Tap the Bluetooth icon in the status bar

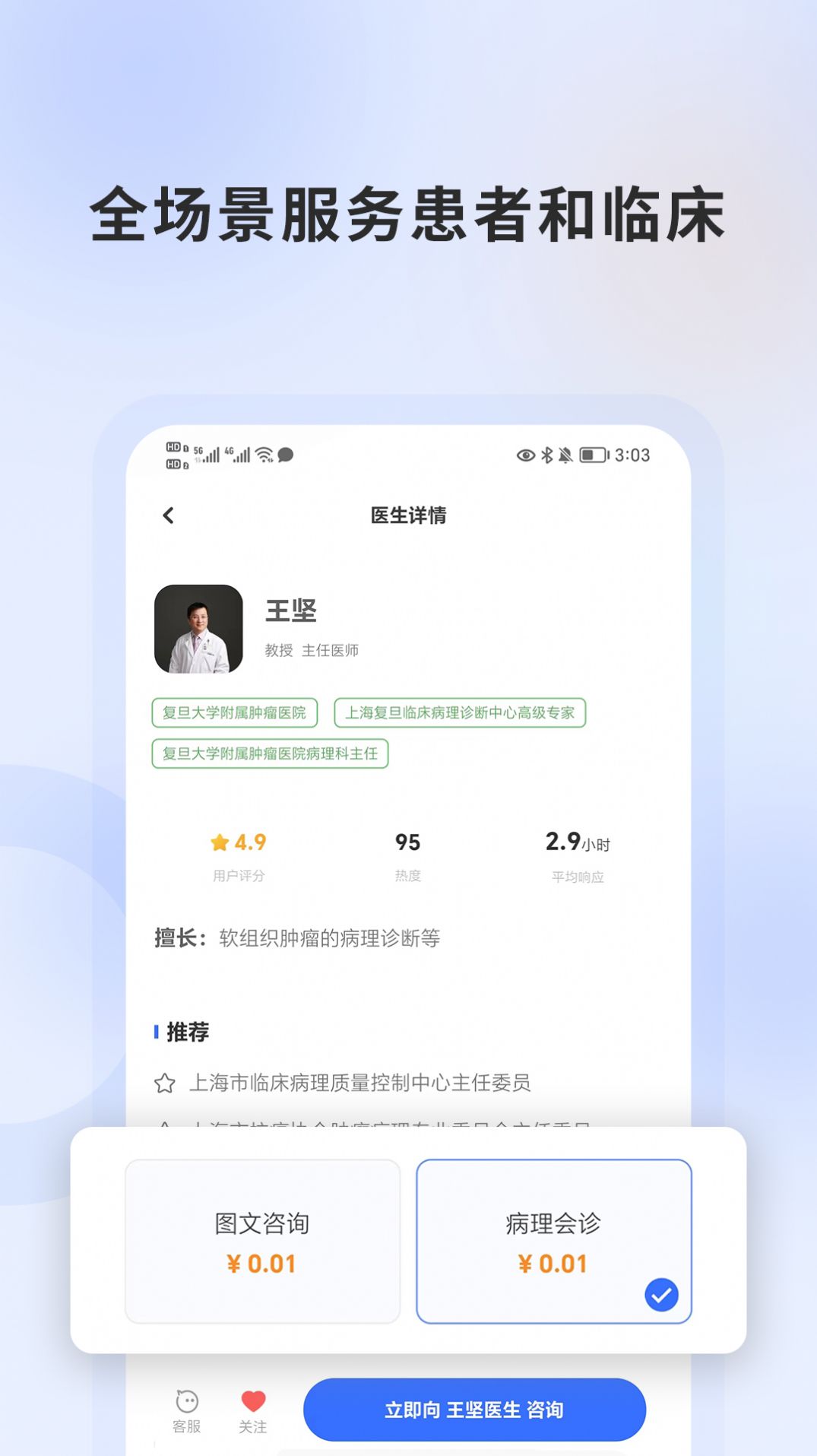[x=549, y=453]
